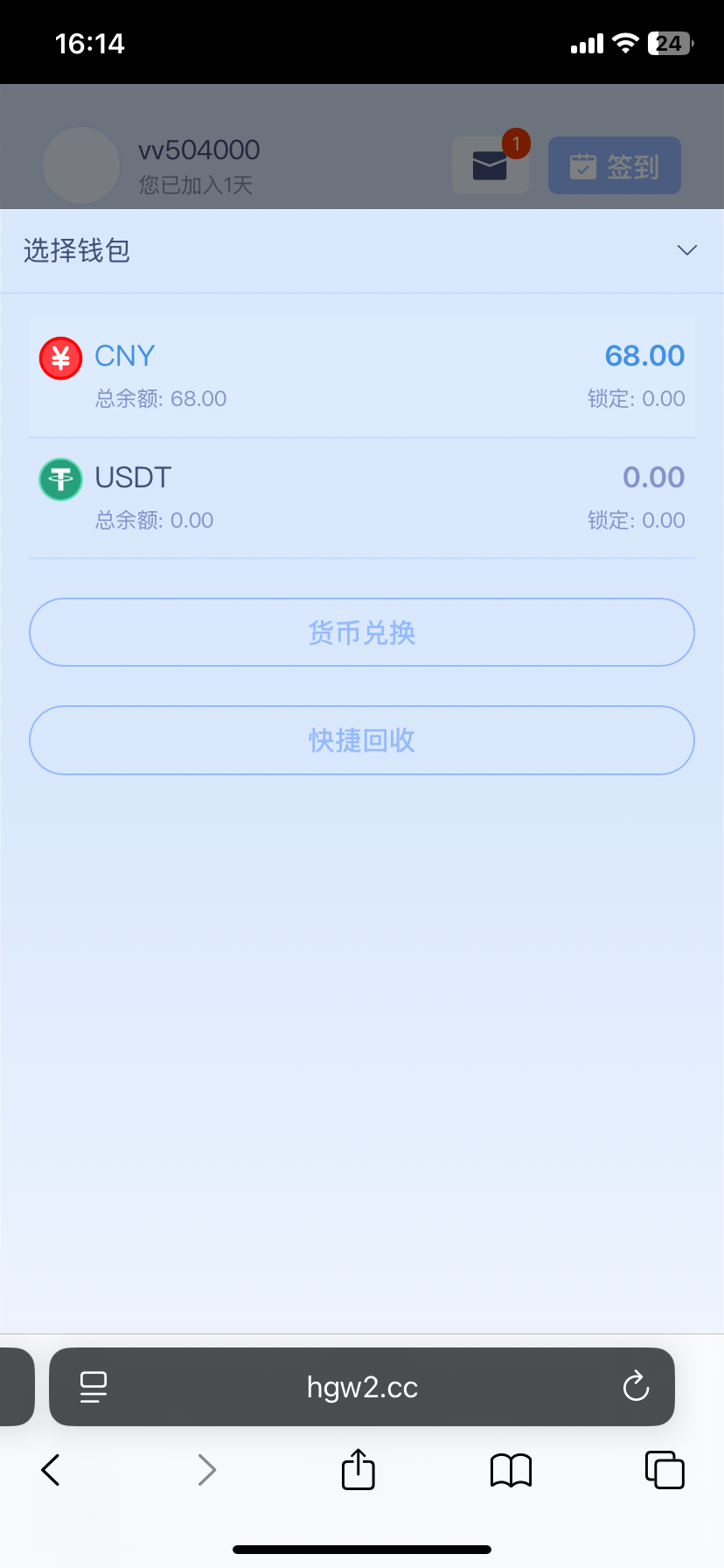Open 快捷回收 quick recycle
724x1568 pixels.
362,740
